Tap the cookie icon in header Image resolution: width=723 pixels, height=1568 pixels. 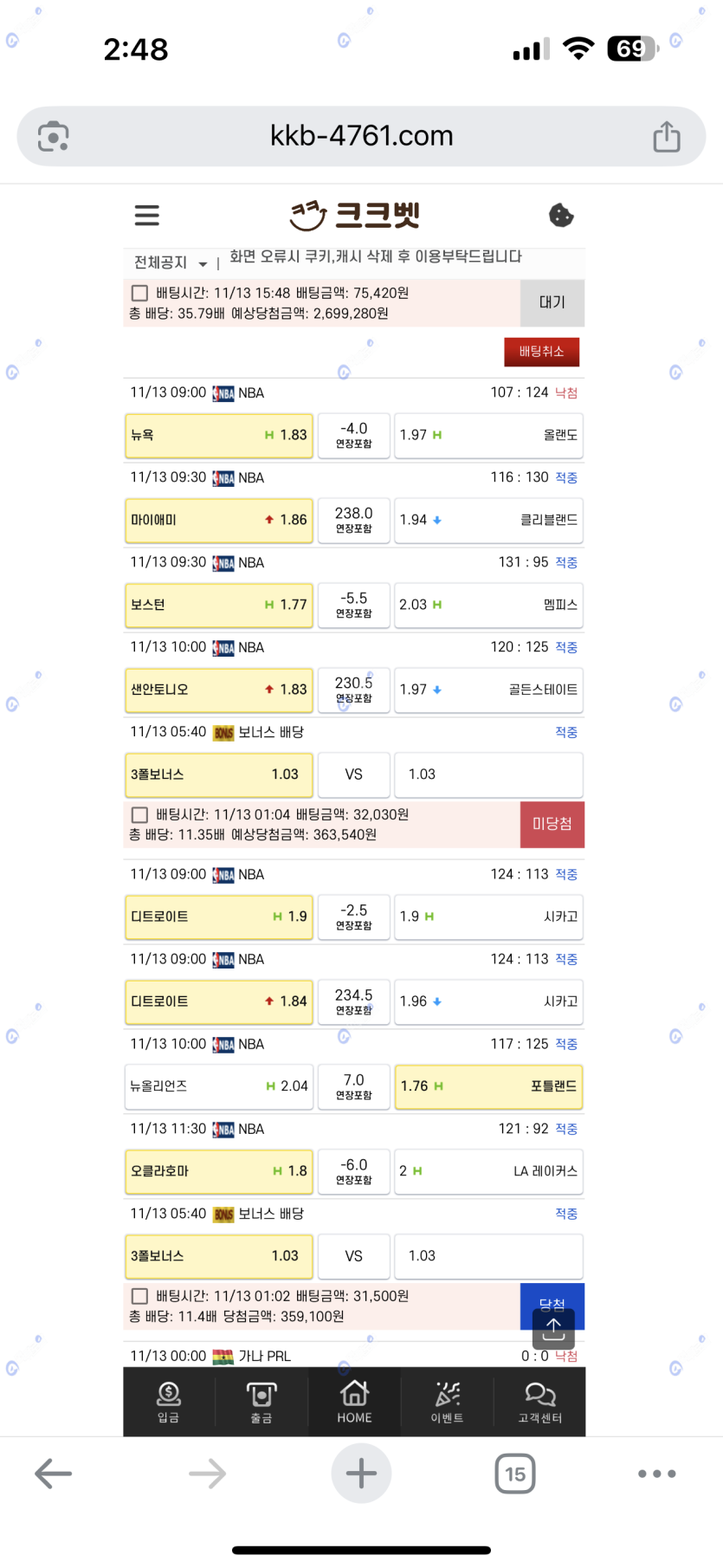561,215
